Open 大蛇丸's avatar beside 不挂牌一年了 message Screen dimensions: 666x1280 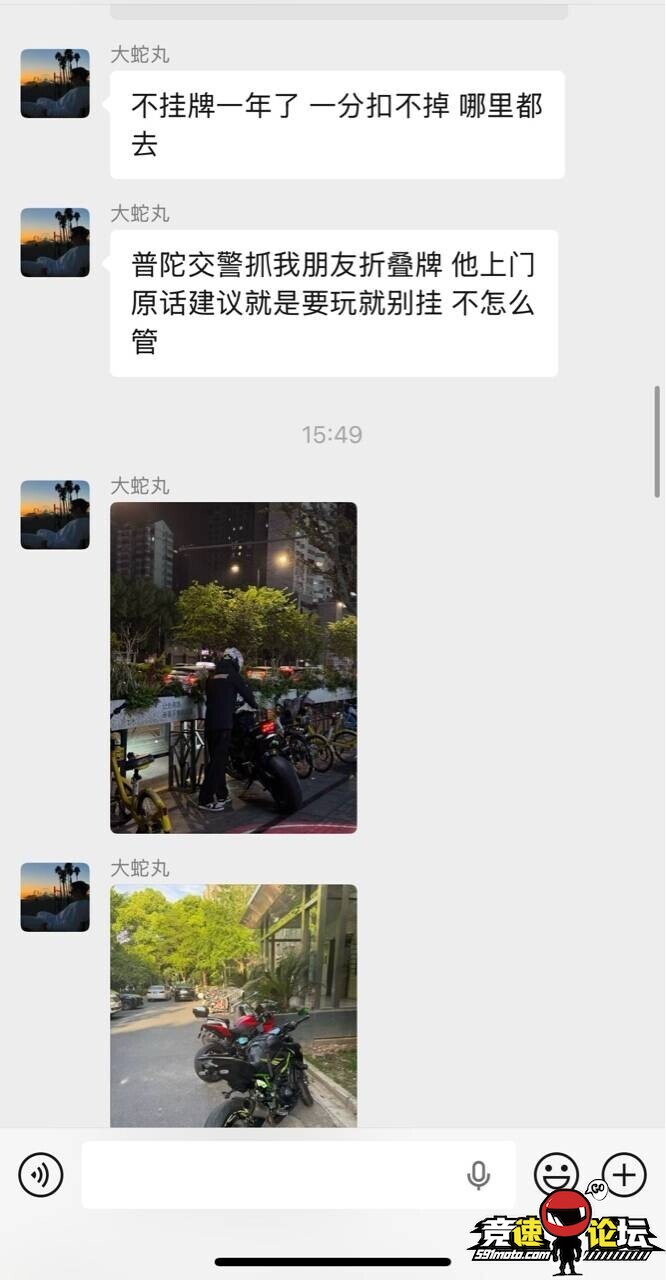[x=55, y=83]
